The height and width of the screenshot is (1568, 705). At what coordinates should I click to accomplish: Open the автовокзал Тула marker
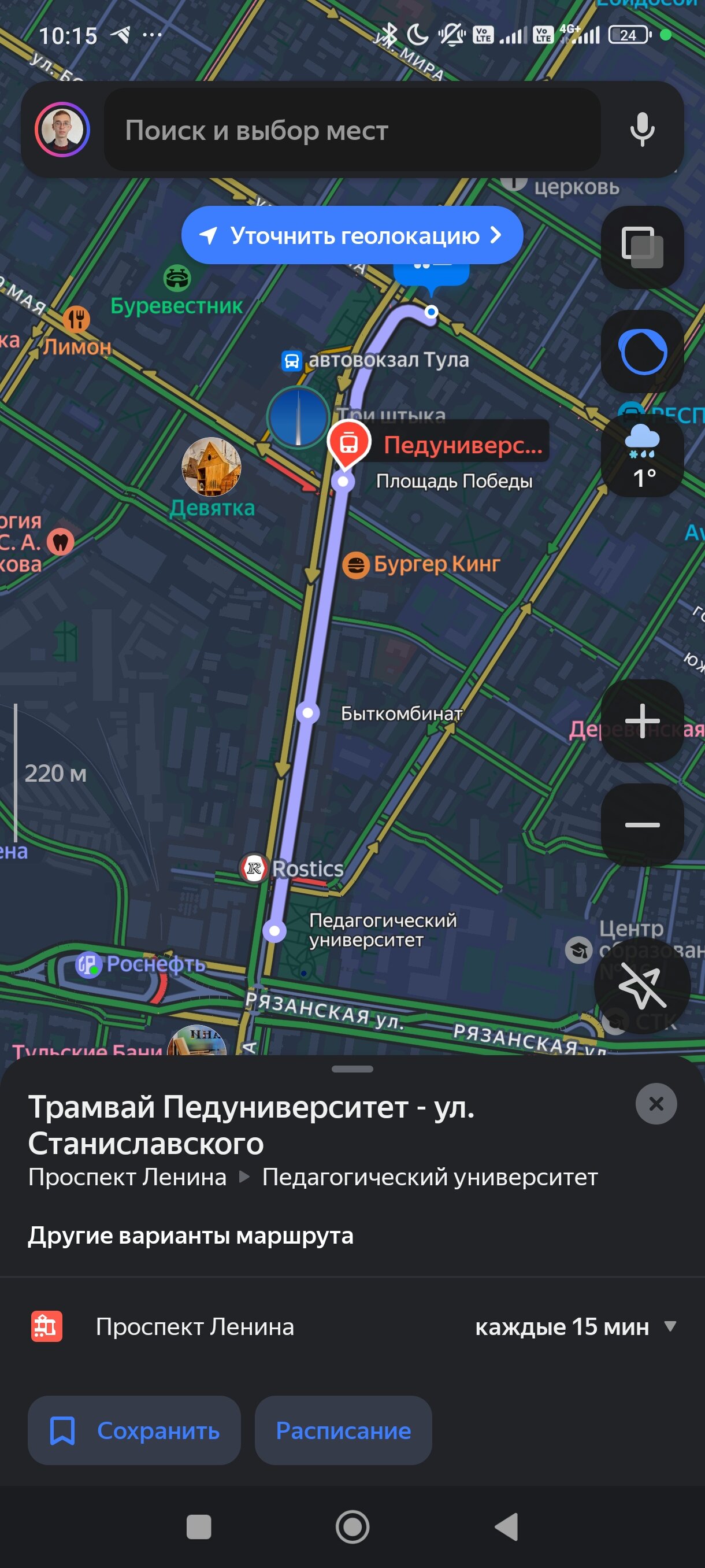coord(292,360)
